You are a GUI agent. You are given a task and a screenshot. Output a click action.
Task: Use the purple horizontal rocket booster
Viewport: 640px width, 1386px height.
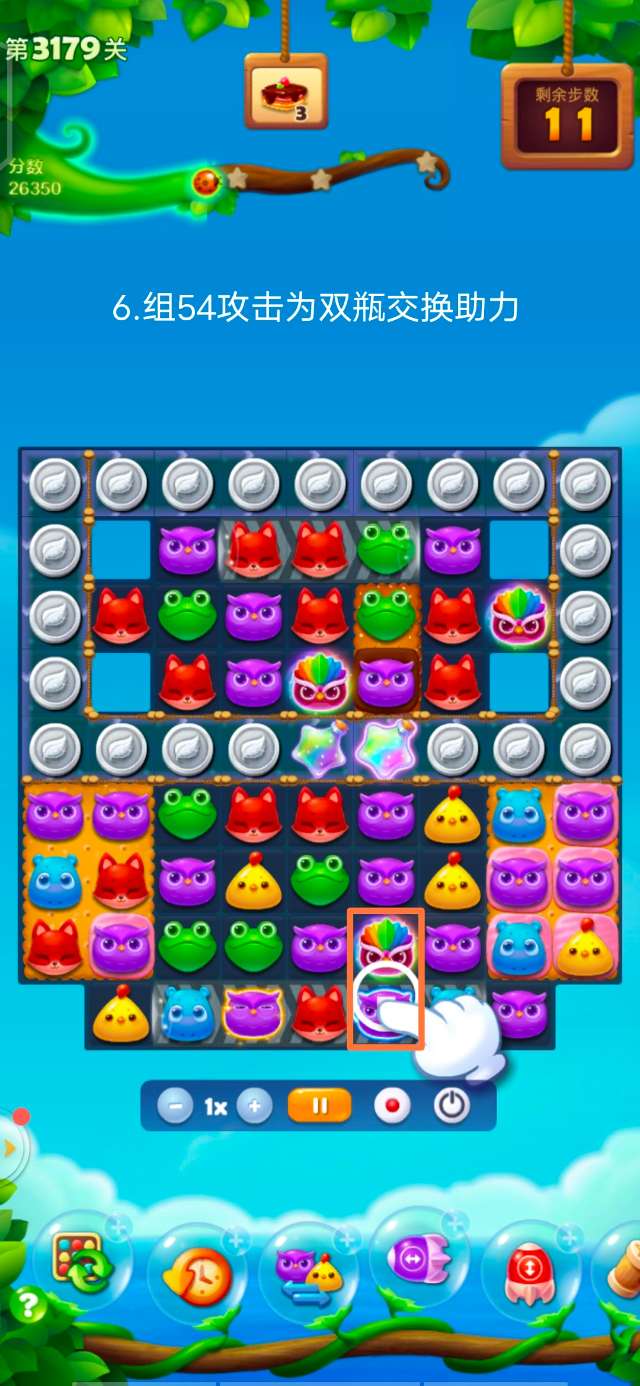(418, 1259)
